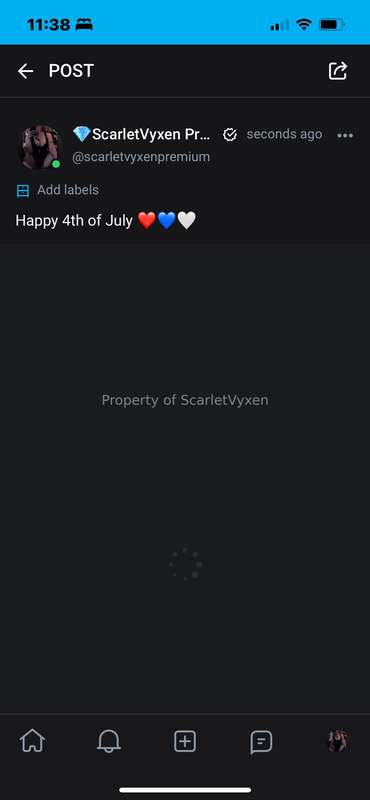Open ScarletVyxen's profile picture in the post header
The height and width of the screenshot is (800, 370).
(x=40, y=147)
